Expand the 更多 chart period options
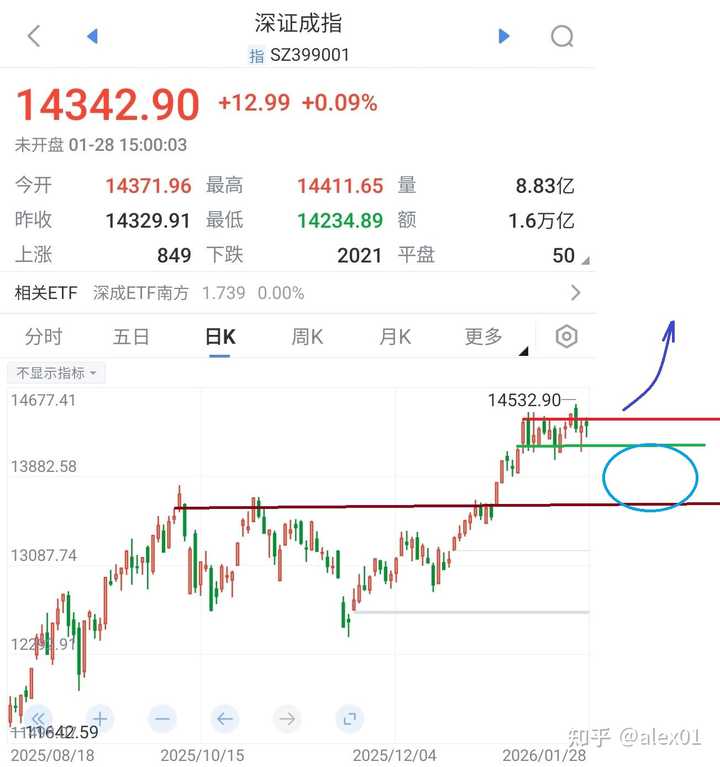Viewport: 720px width, 767px height. 485,337
